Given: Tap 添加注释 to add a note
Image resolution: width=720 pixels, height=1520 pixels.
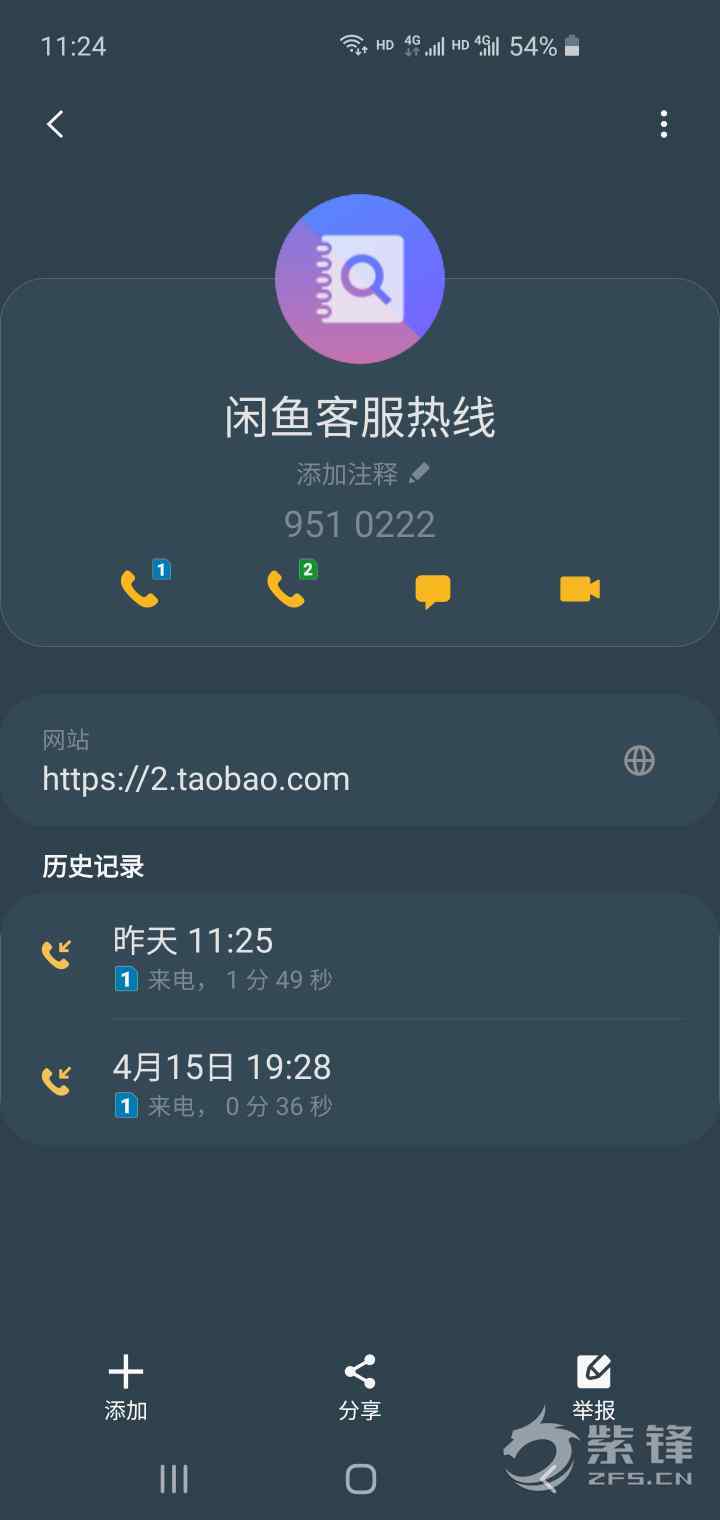Looking at the screenshot, I should tap(361, 474).
